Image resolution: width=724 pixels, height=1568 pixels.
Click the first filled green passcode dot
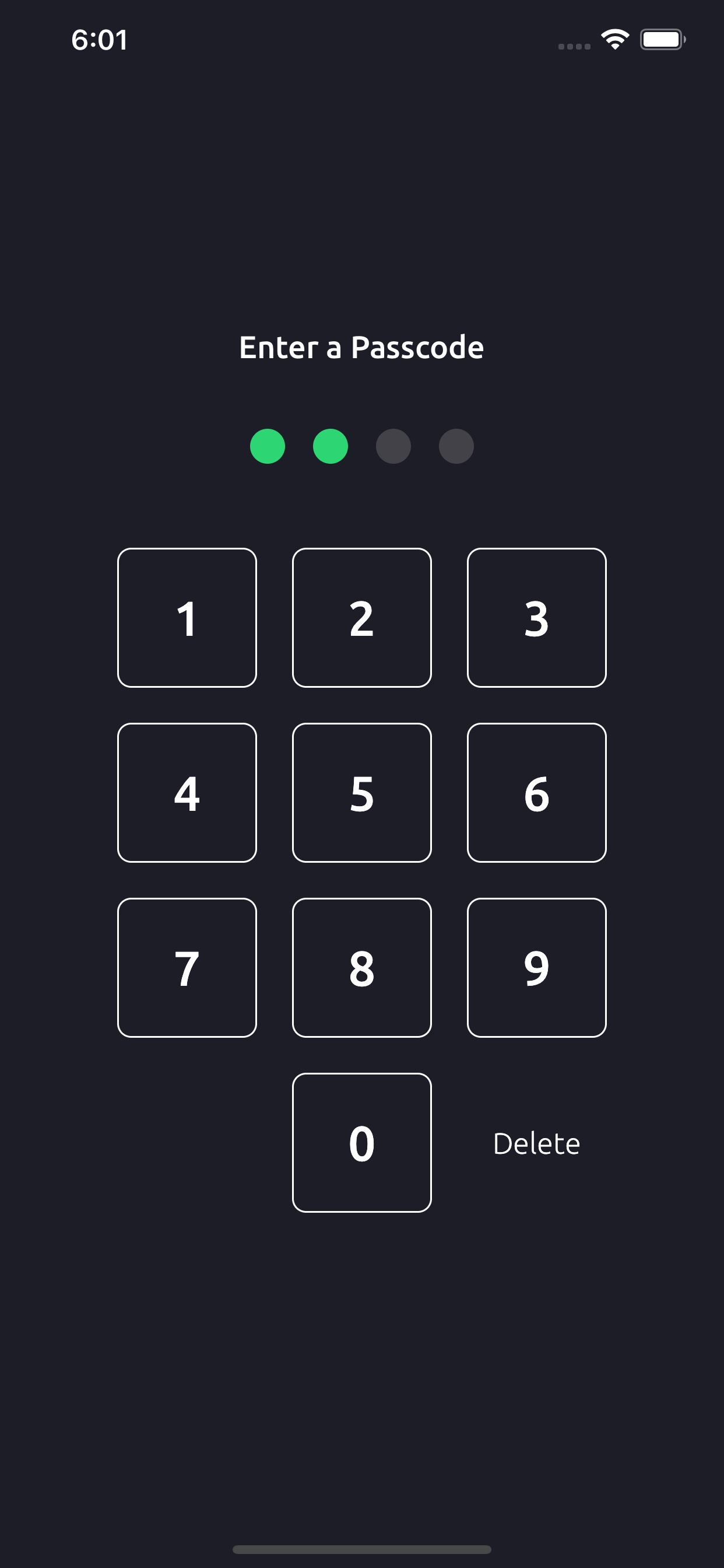268,446
